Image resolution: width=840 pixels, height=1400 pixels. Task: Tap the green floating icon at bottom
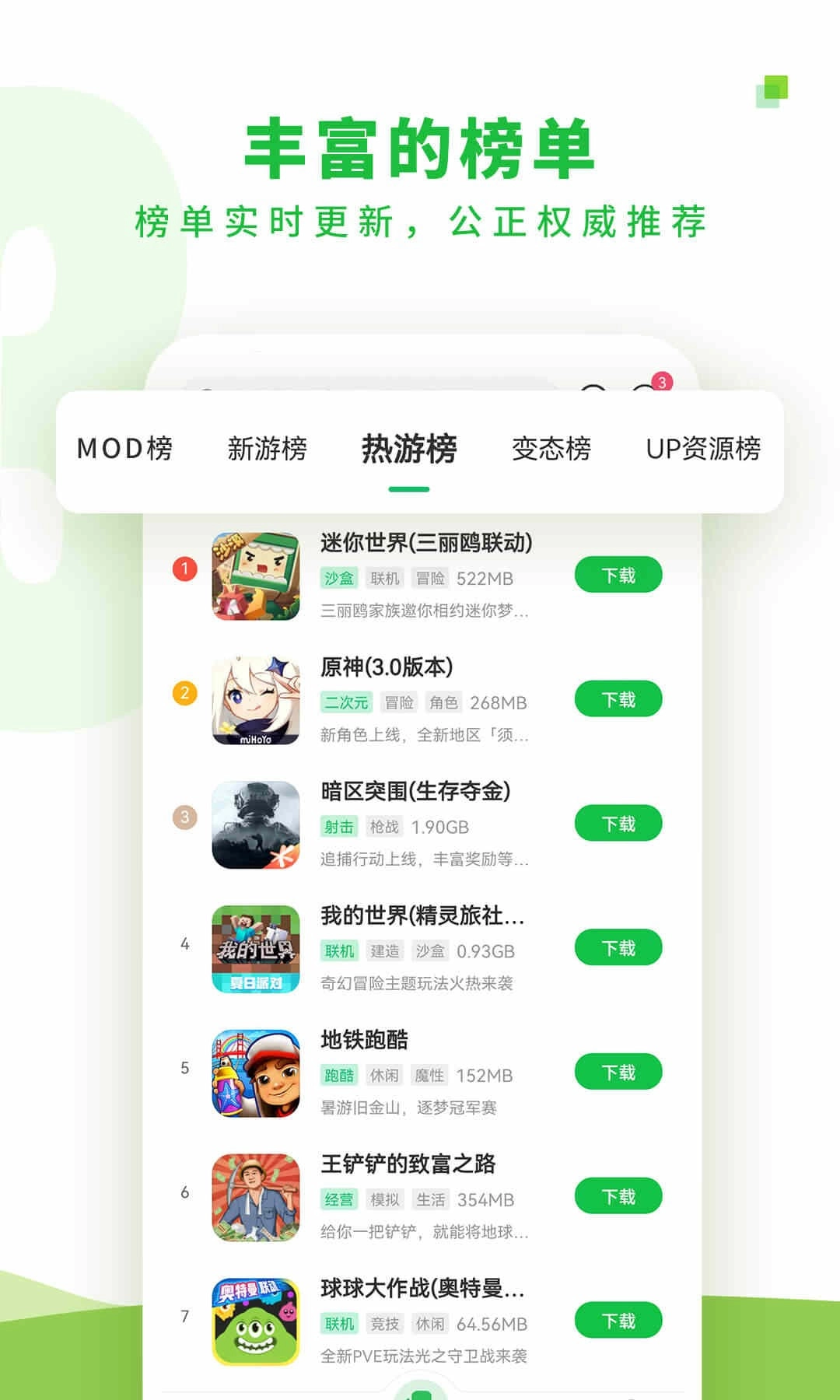click(420, 1392)
